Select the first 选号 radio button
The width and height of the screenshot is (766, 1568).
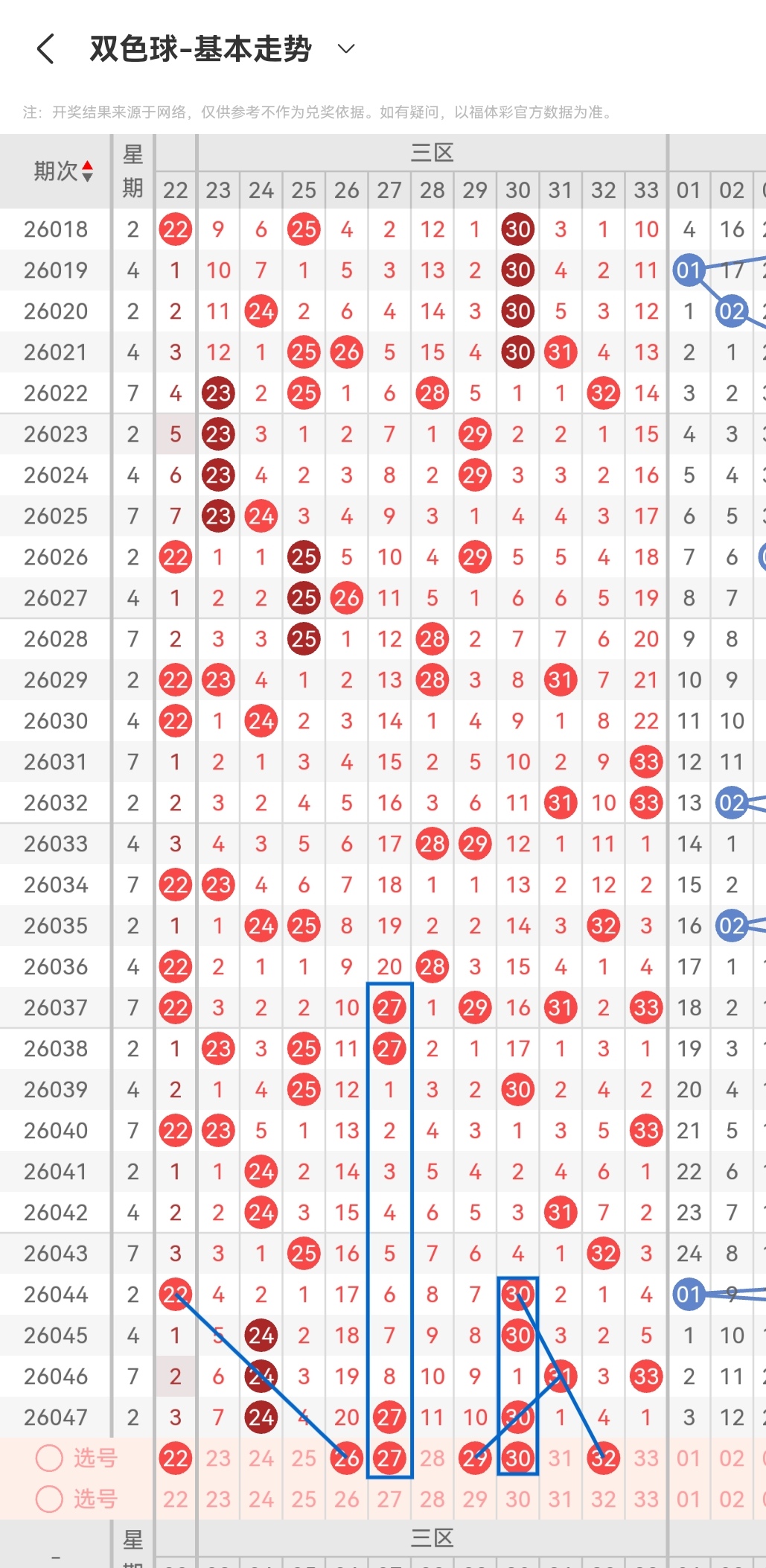50,1458
